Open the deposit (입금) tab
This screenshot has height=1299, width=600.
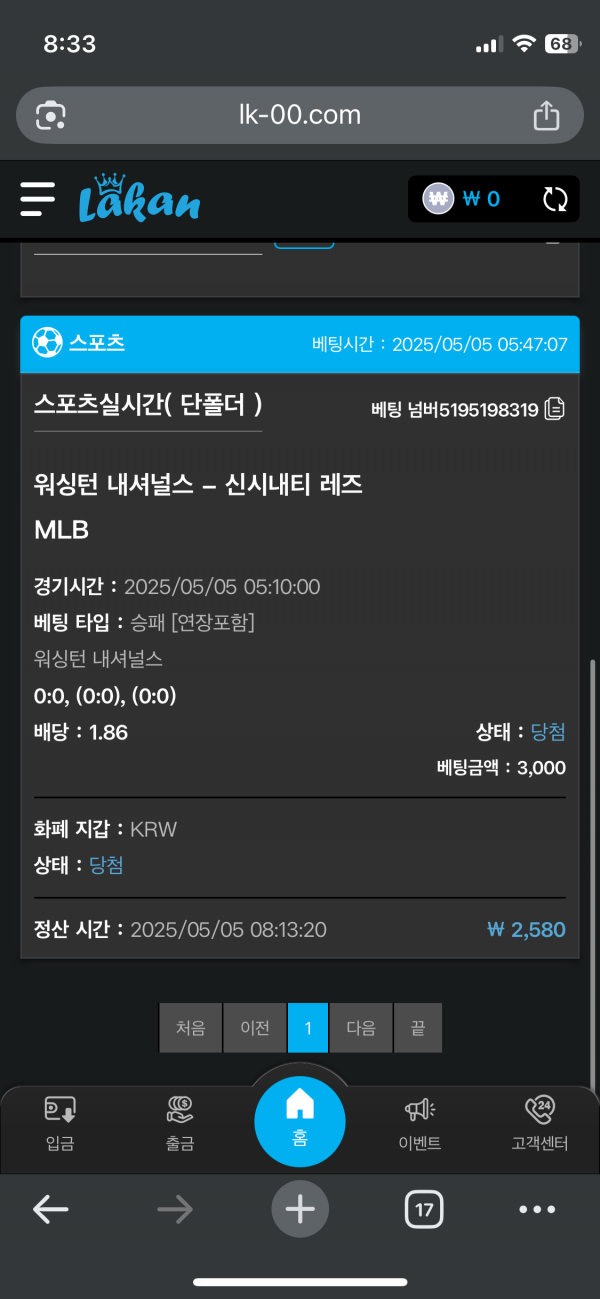pos(60,1123)
